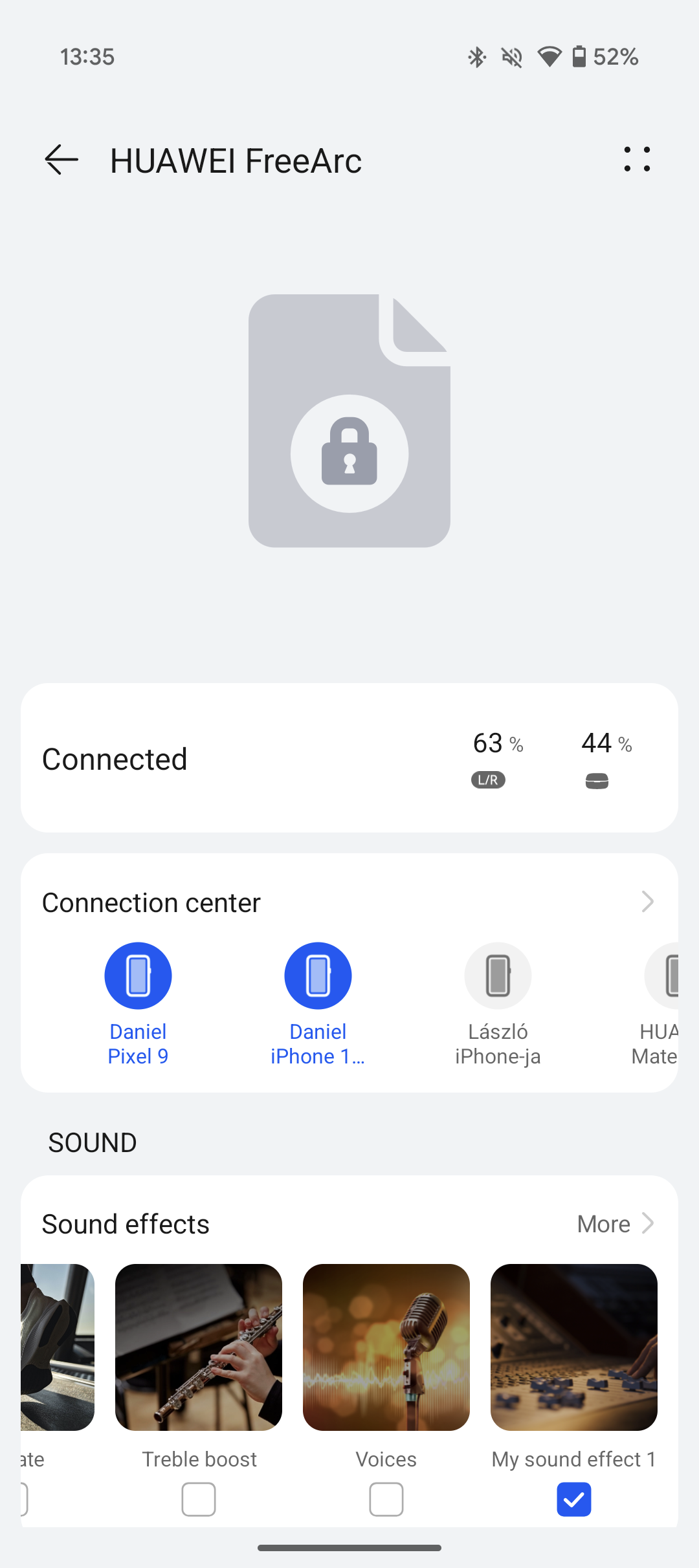Connect to László iPhone-ja
The image size is (699, 1568).
[x=498, y=1004]
